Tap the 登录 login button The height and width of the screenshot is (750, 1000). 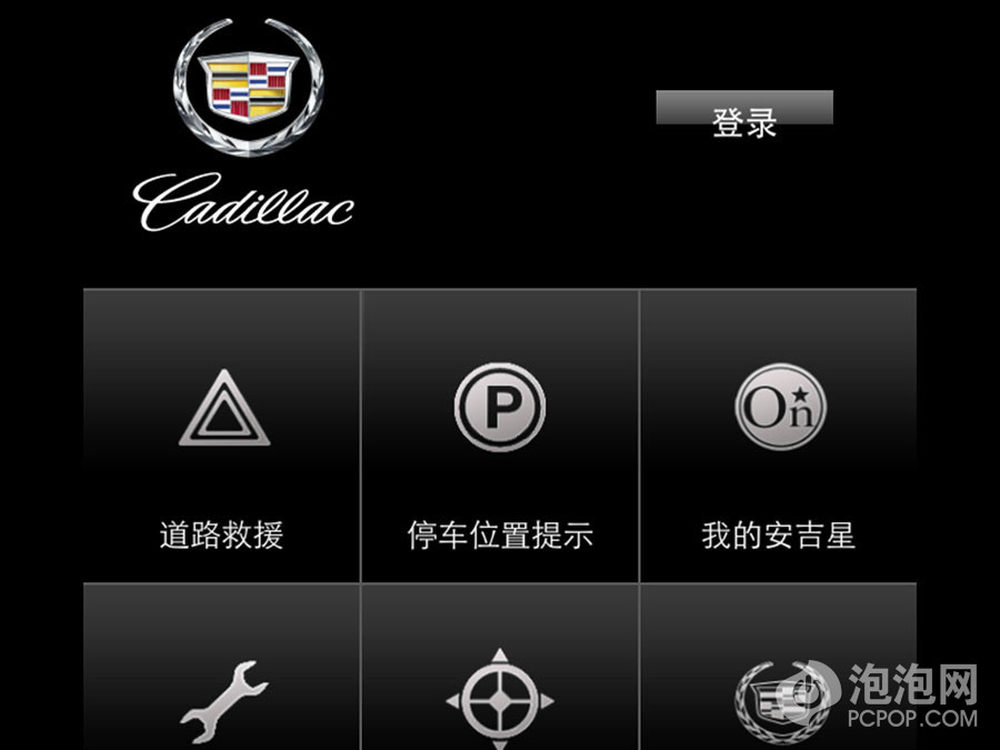point(744,109)
